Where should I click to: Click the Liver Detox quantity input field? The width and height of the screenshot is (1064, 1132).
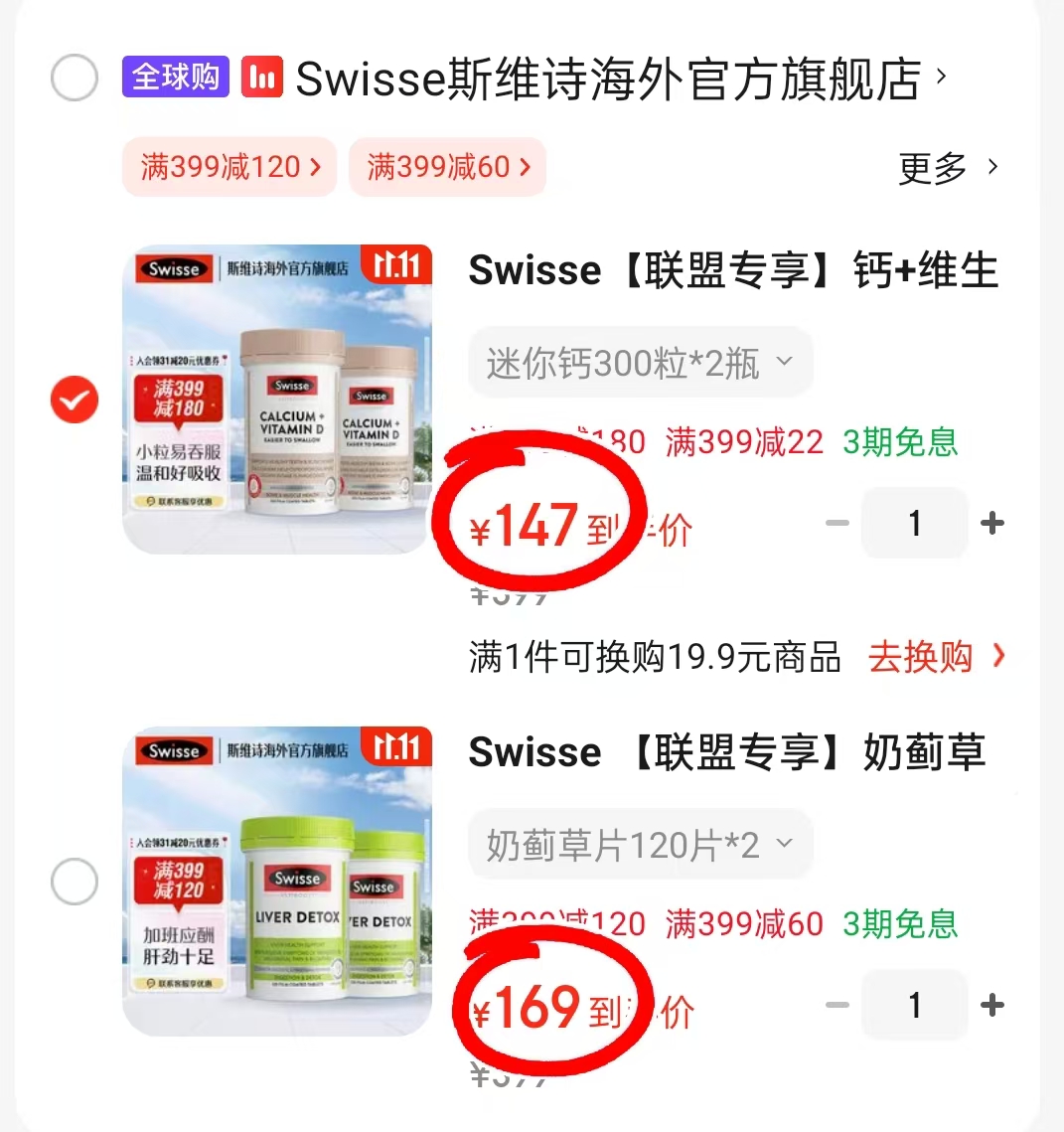(x=914, y=1005)
